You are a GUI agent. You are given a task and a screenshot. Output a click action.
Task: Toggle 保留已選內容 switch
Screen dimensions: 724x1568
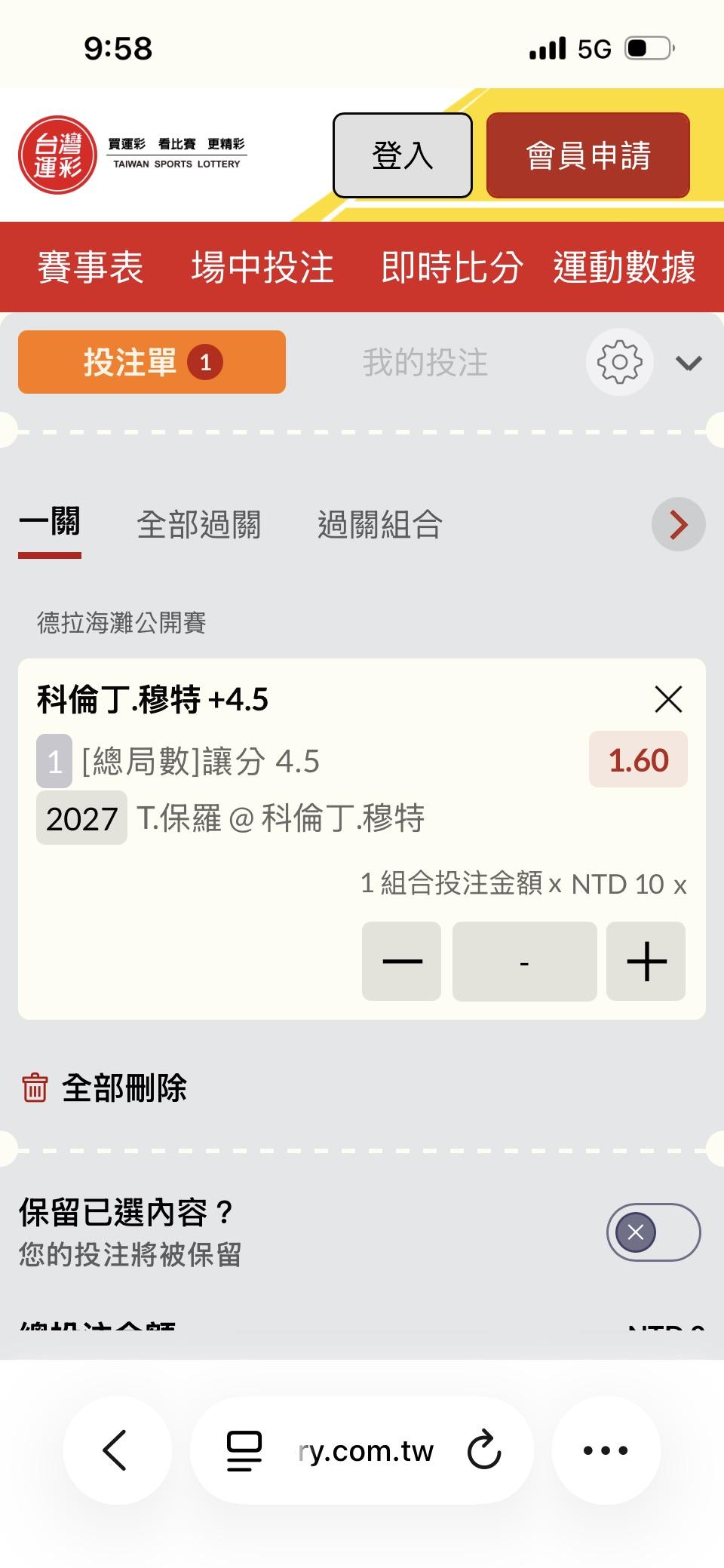(x=653, y=1232)
